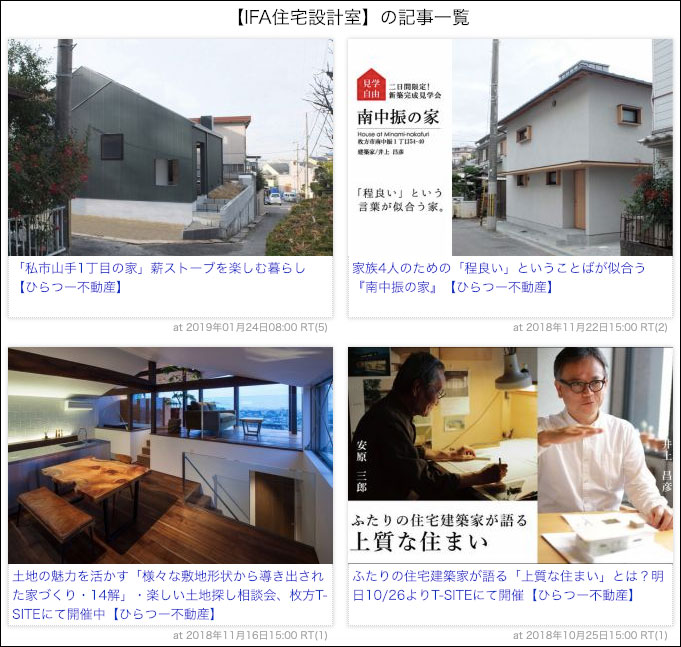The height and width of the screenshot is (647, 681).
Task: Open the 私市山手1丁目の家 article photo
Action: pos(170,147)
